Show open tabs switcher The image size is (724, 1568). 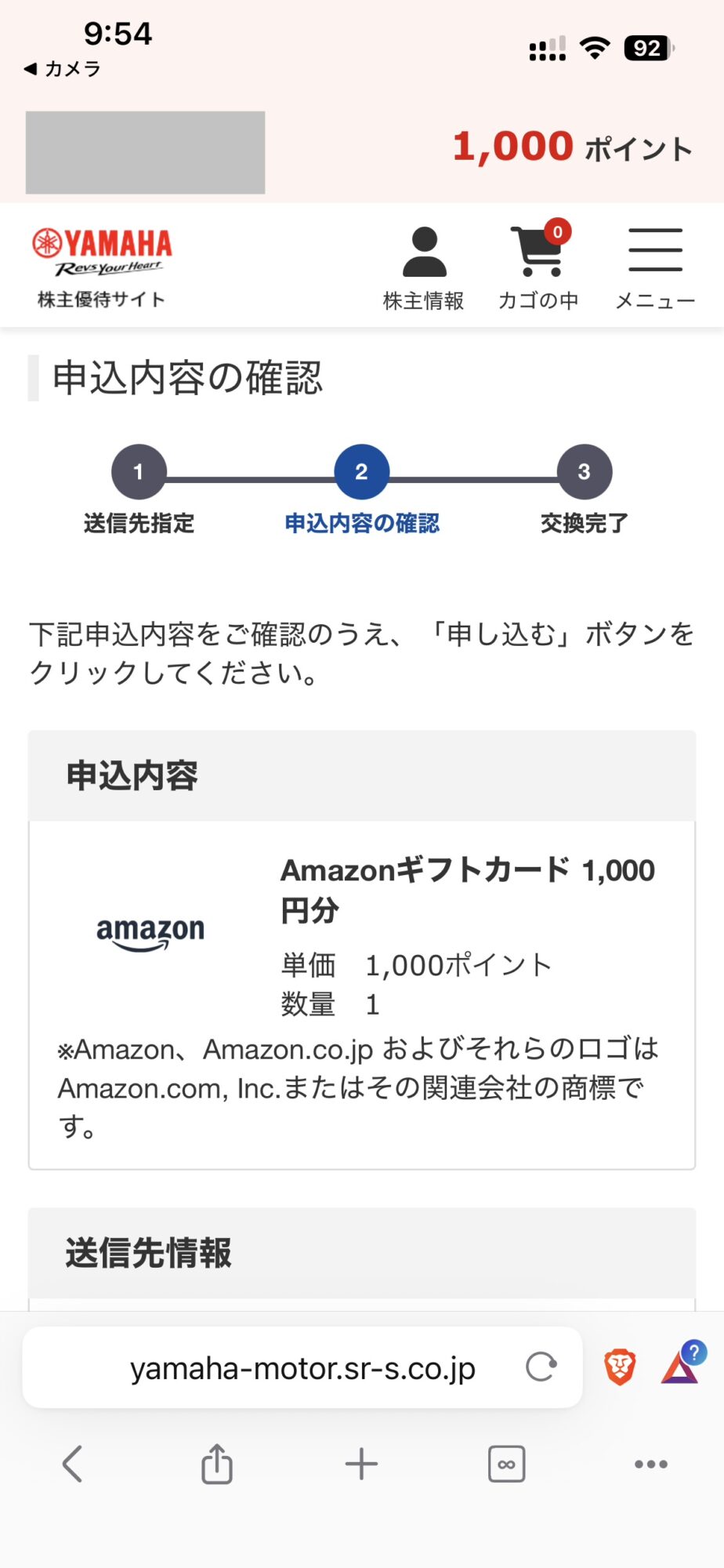[x=506, y=1464]
